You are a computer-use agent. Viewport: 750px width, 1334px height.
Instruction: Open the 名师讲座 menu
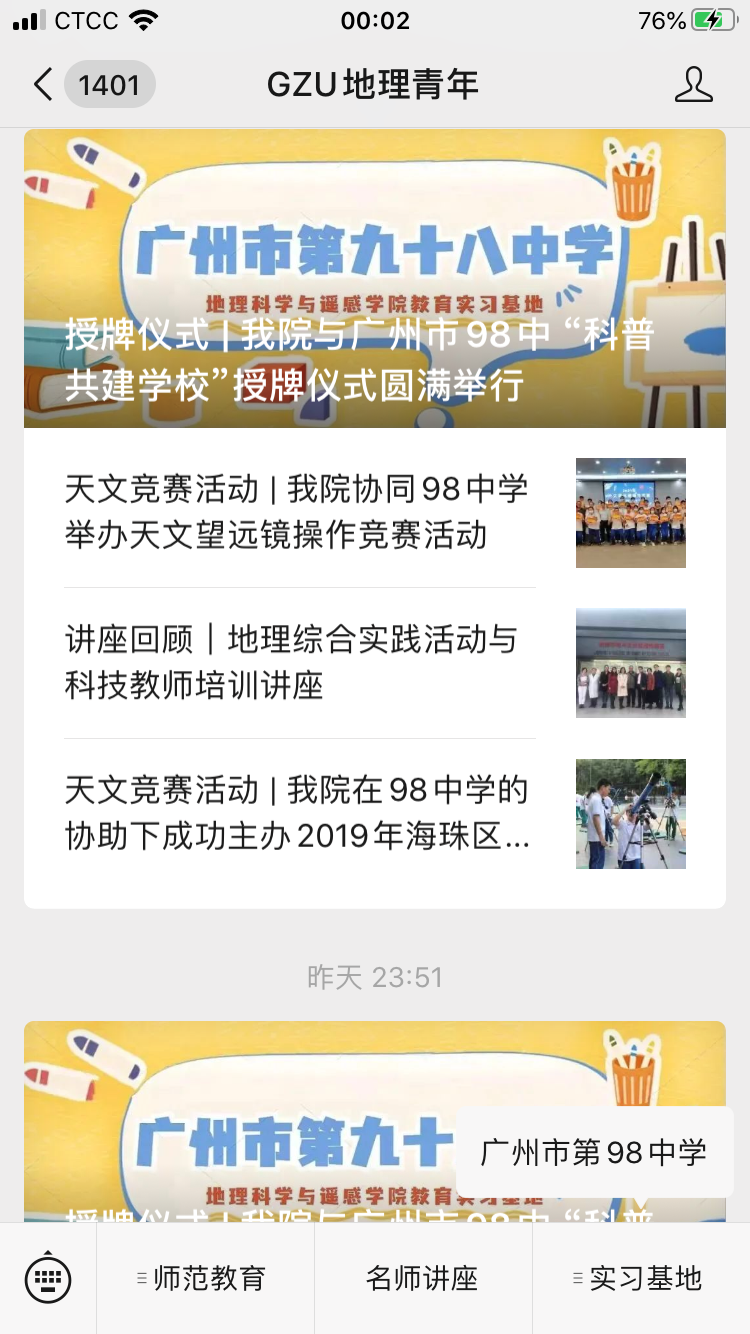423,1278
